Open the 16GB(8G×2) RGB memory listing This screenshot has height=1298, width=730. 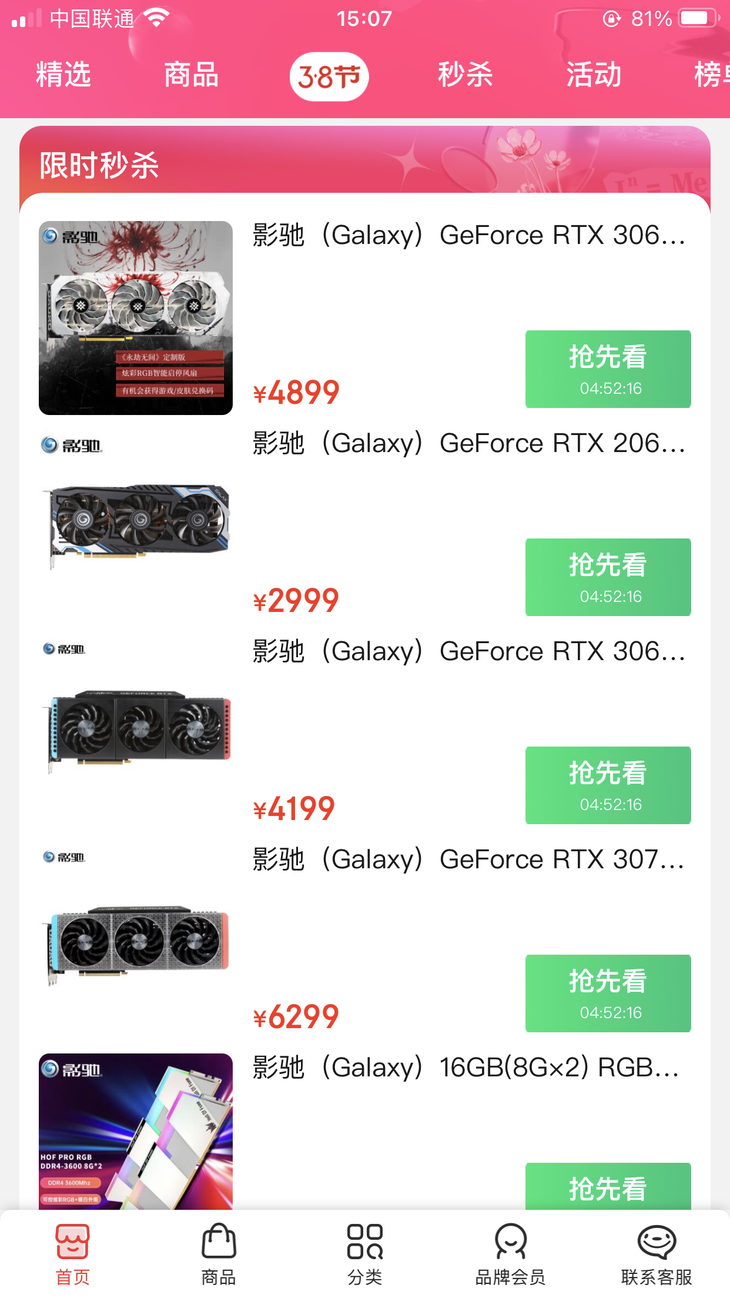(466, 1067)
